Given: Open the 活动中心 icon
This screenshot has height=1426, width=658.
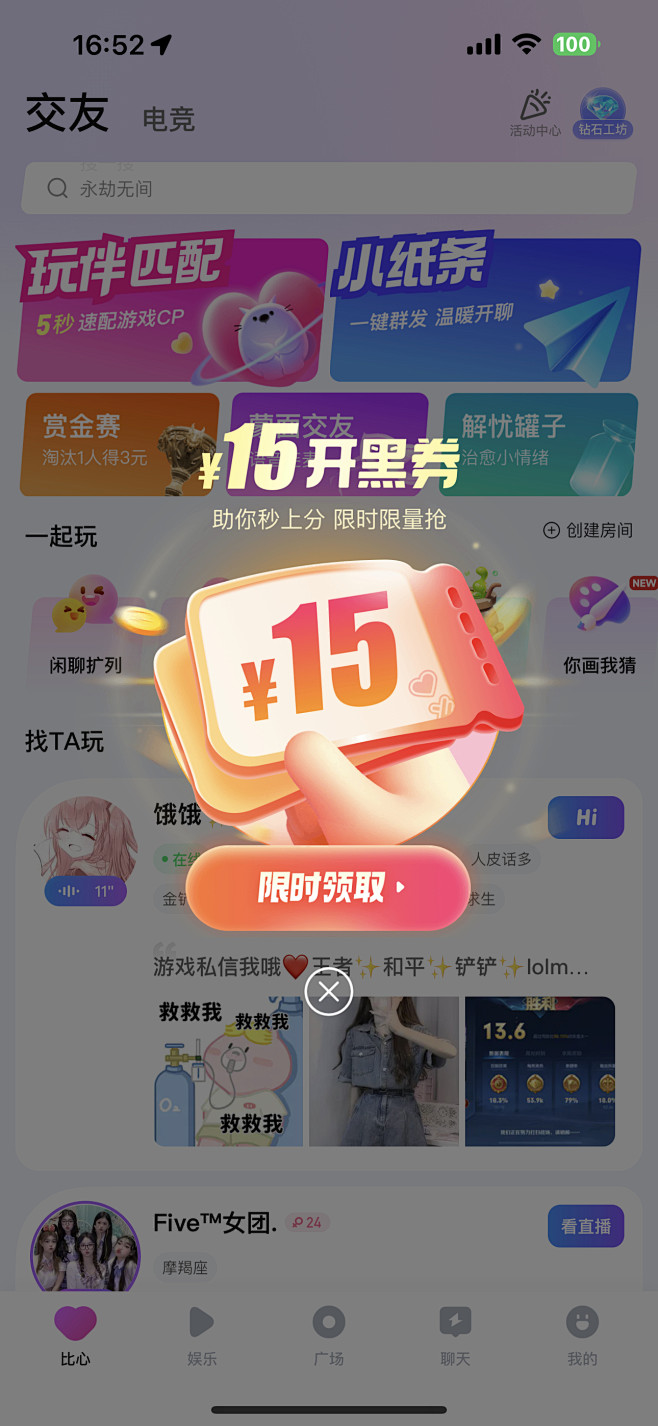Looking at the screenshot, I should pos(535,113).
